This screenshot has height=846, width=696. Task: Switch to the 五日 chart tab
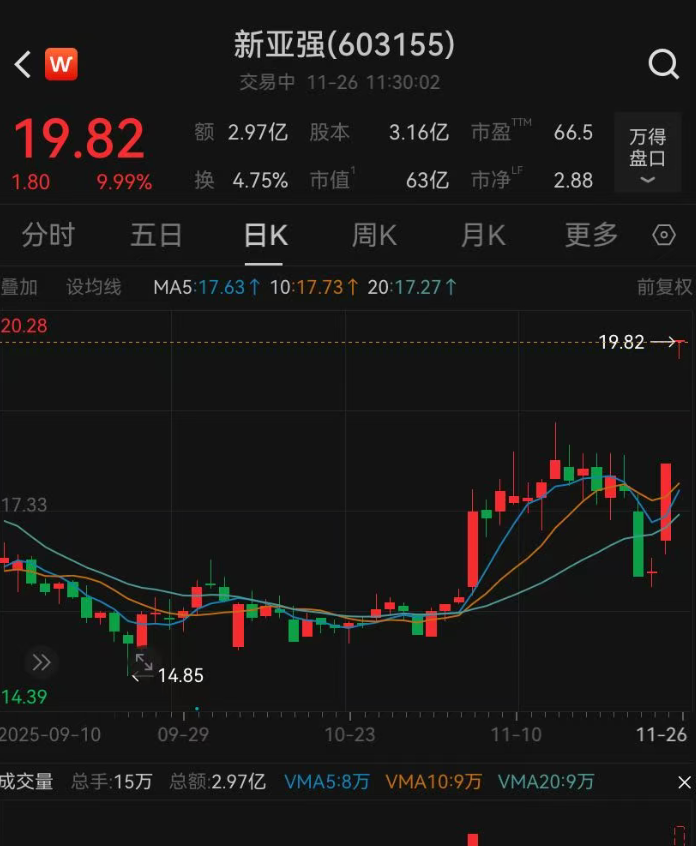156,235
